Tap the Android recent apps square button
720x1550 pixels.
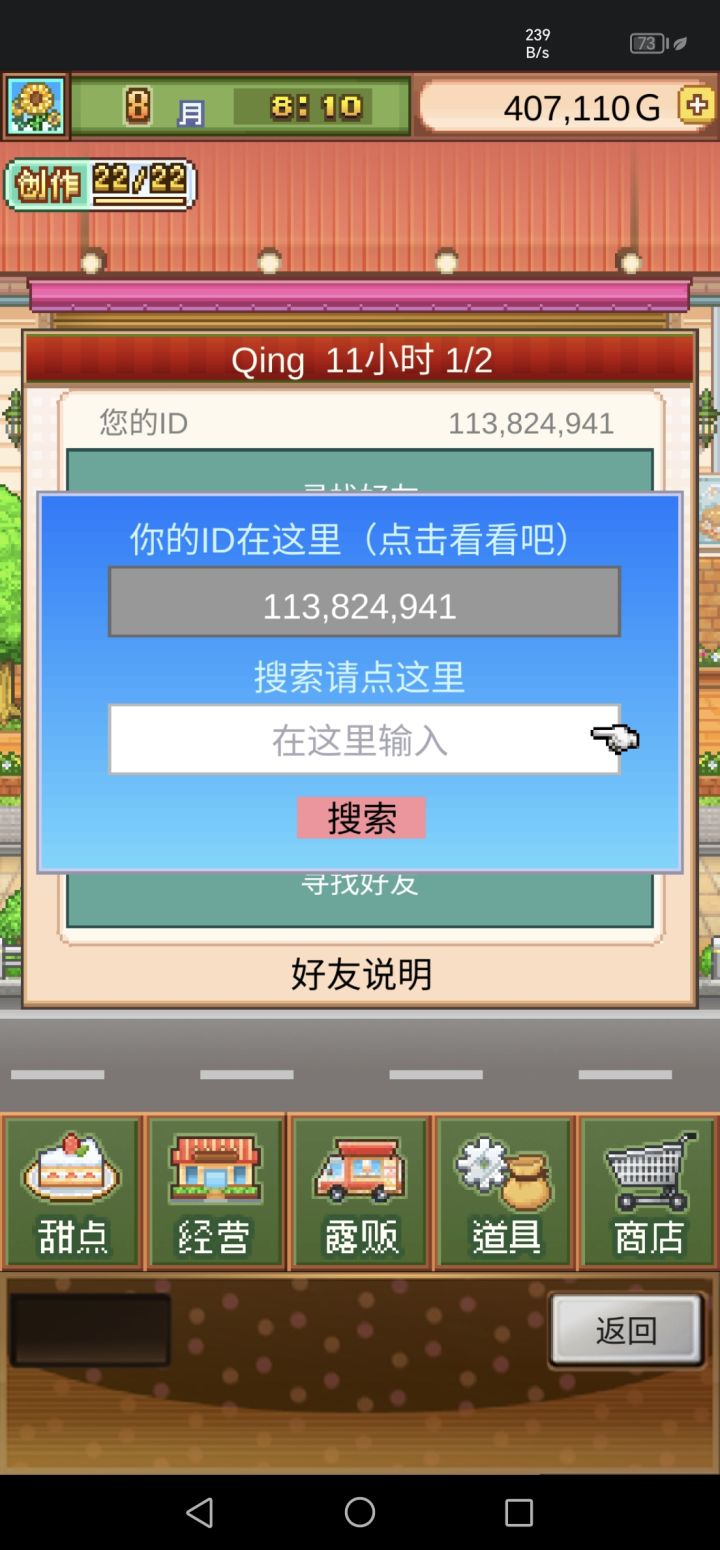518,1513
